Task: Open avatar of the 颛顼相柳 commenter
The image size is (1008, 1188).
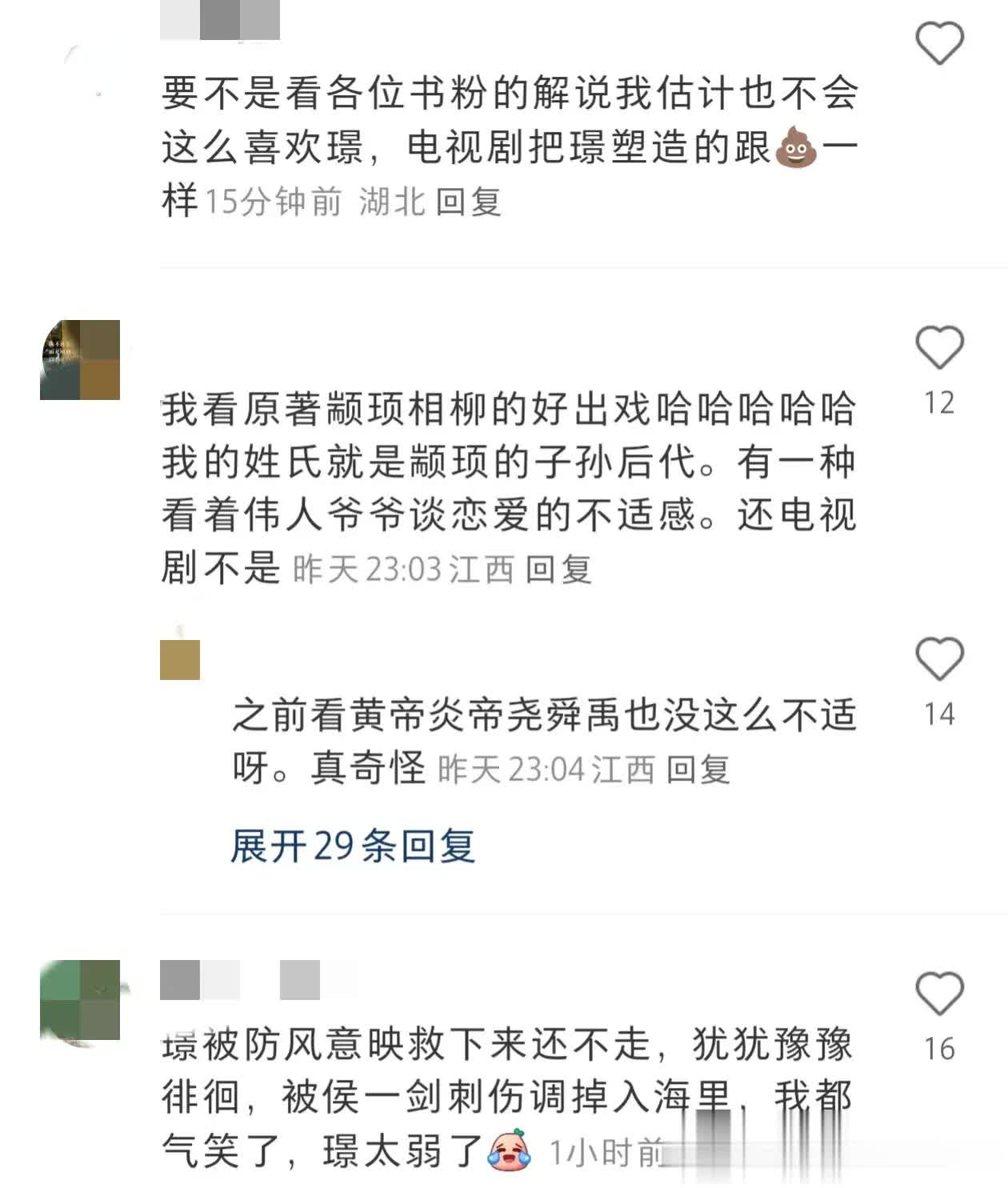Action: click(80, 360)
